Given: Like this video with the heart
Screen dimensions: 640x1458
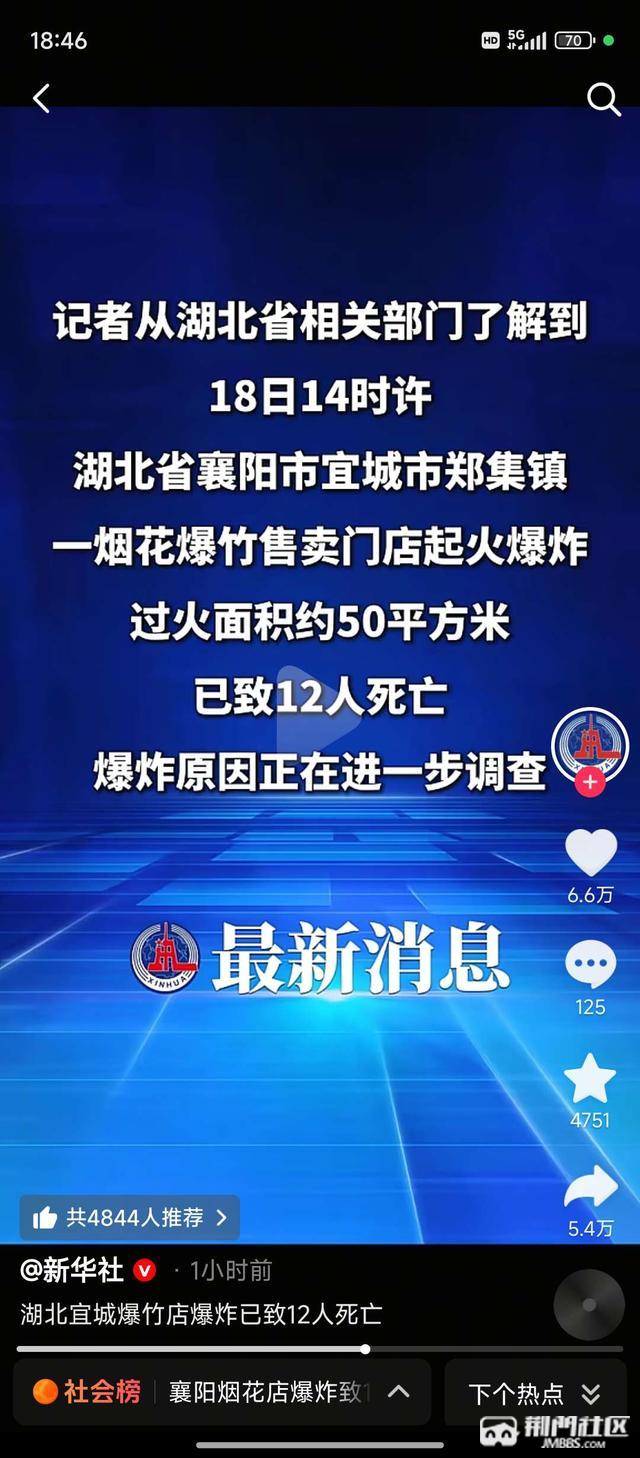Looking at the screenshot, I should click(590, 854).
